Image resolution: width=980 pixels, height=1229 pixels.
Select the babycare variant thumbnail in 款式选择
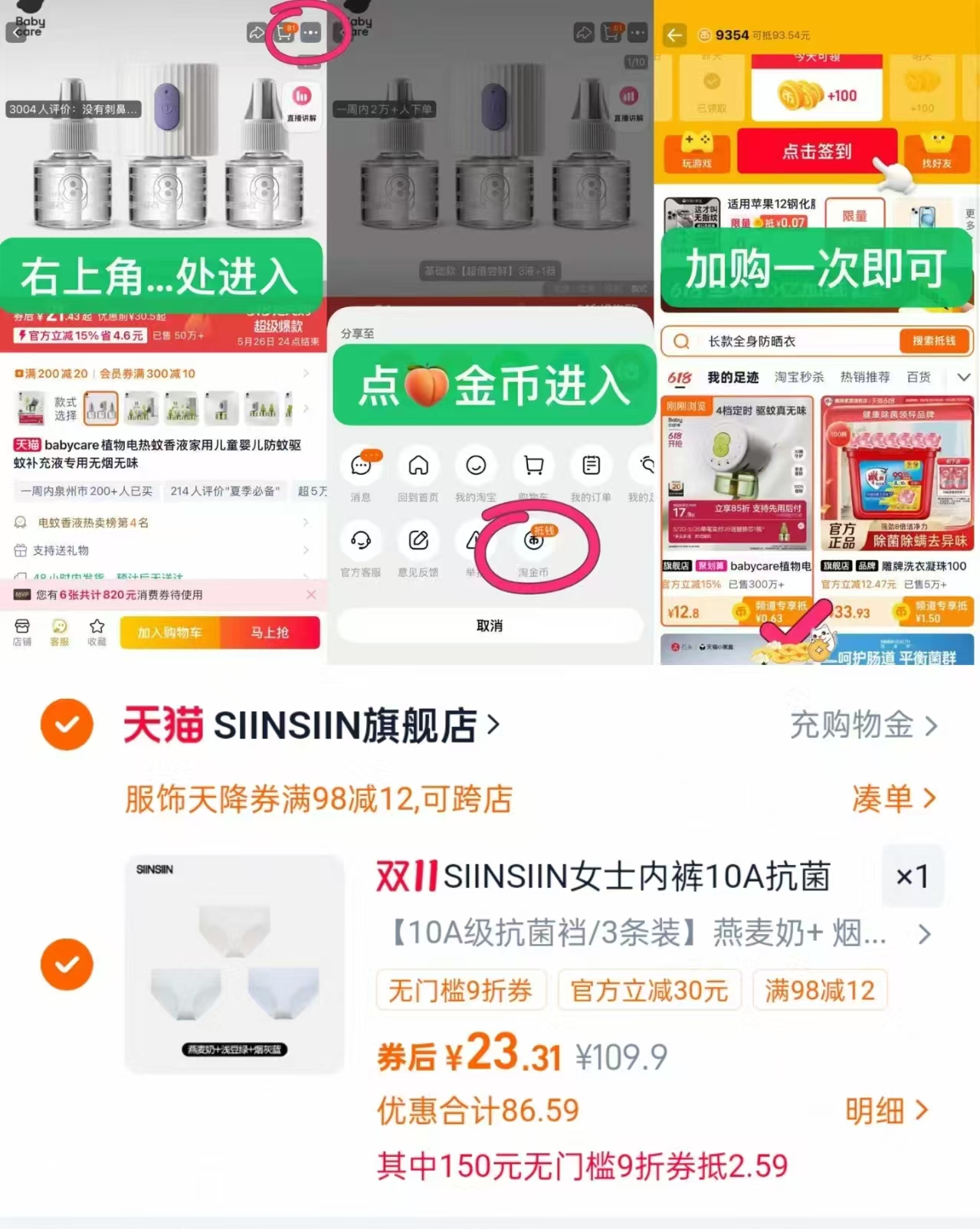click(102, 408)
